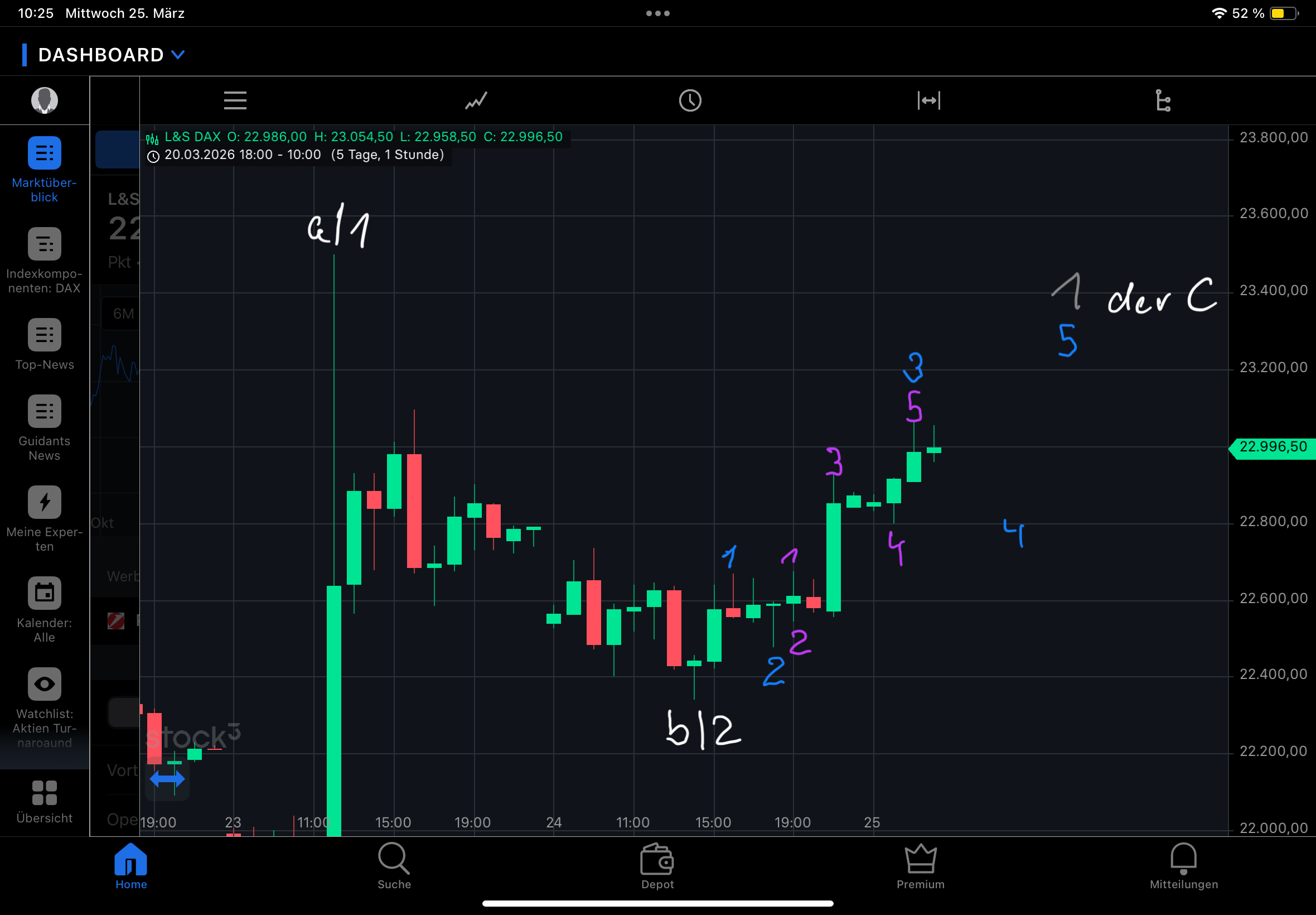Switch to the Depot tab
The image size is (1316, 915).
[x=657, y=866]
